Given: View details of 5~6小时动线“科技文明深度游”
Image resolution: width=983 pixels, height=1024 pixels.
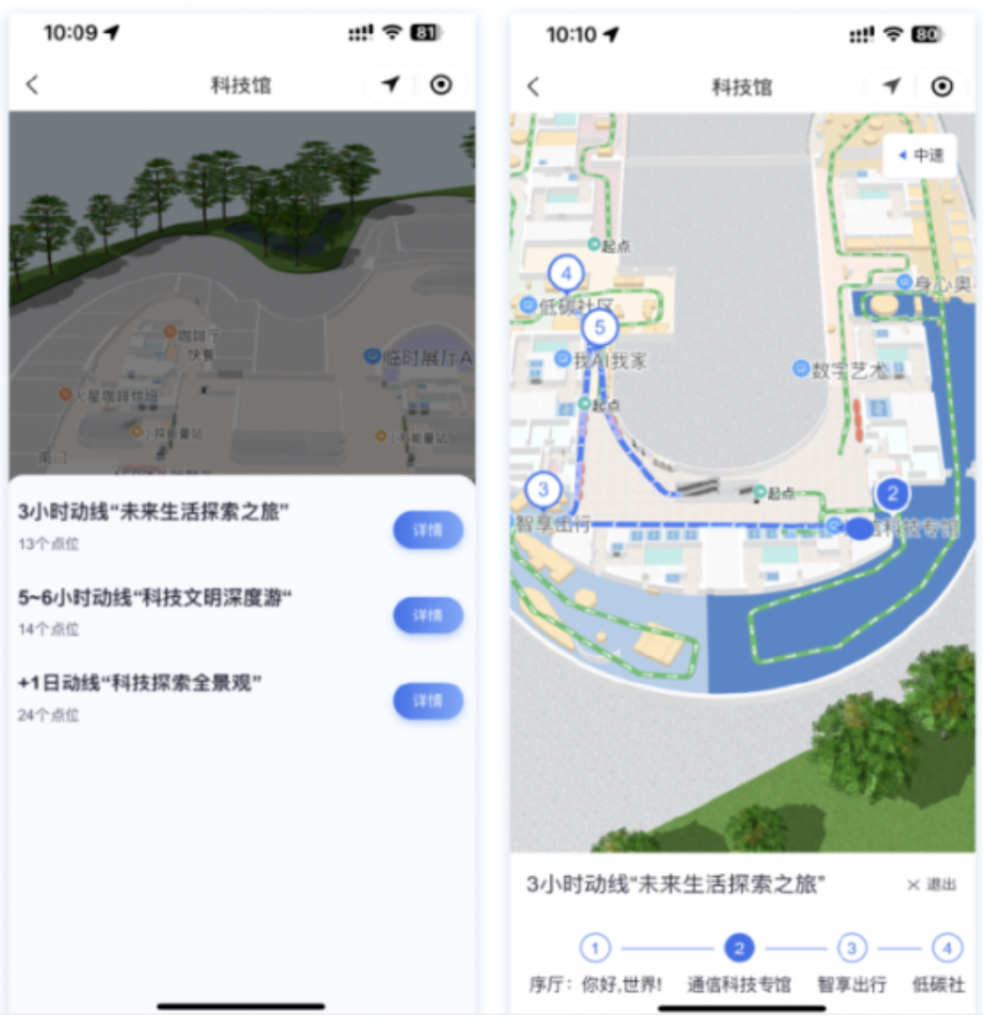Looking at the screenshot, I should [427, 615].
